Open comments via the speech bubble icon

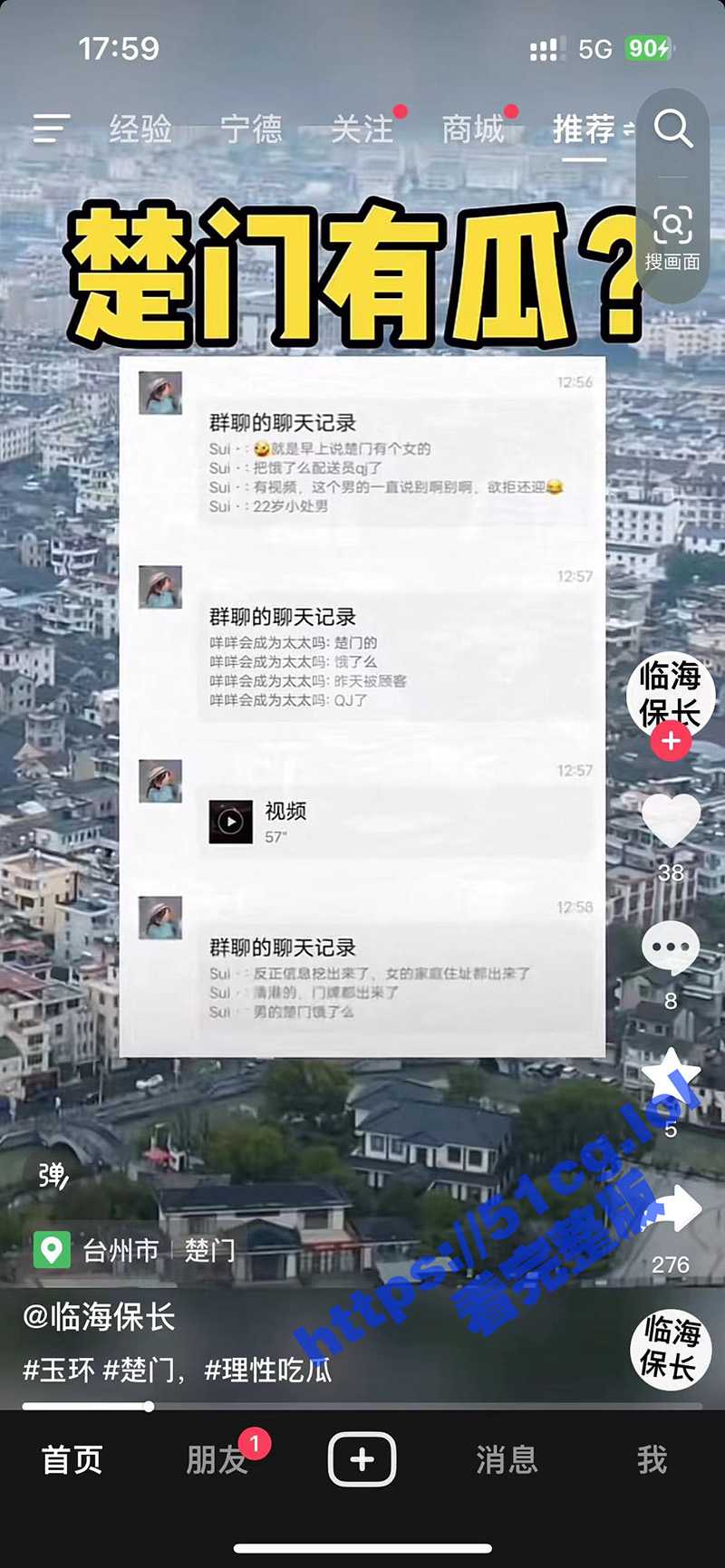coord(670,948)
